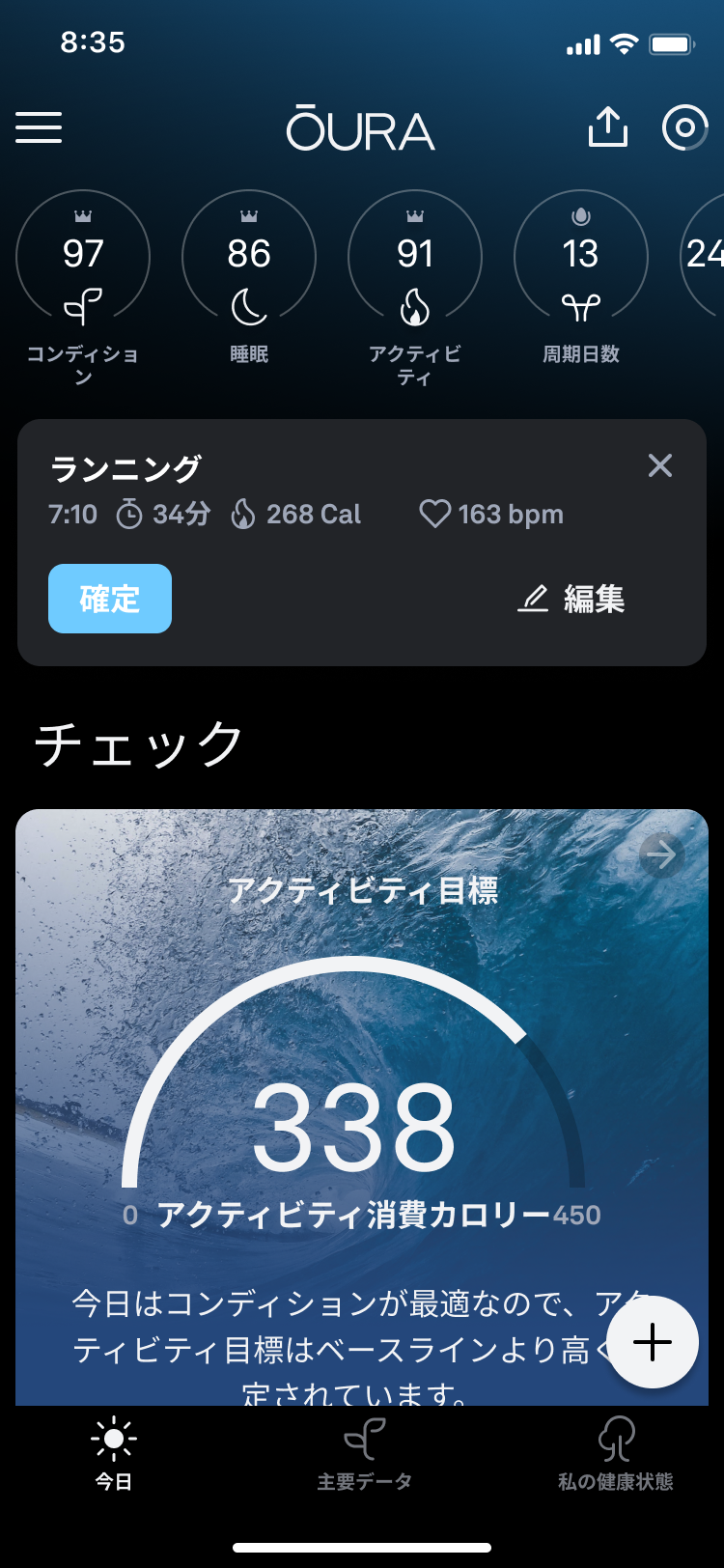The width and height of the screenshot is (724, 1568).
Task: Tap the share icon in header
Action: click(608, 127)
